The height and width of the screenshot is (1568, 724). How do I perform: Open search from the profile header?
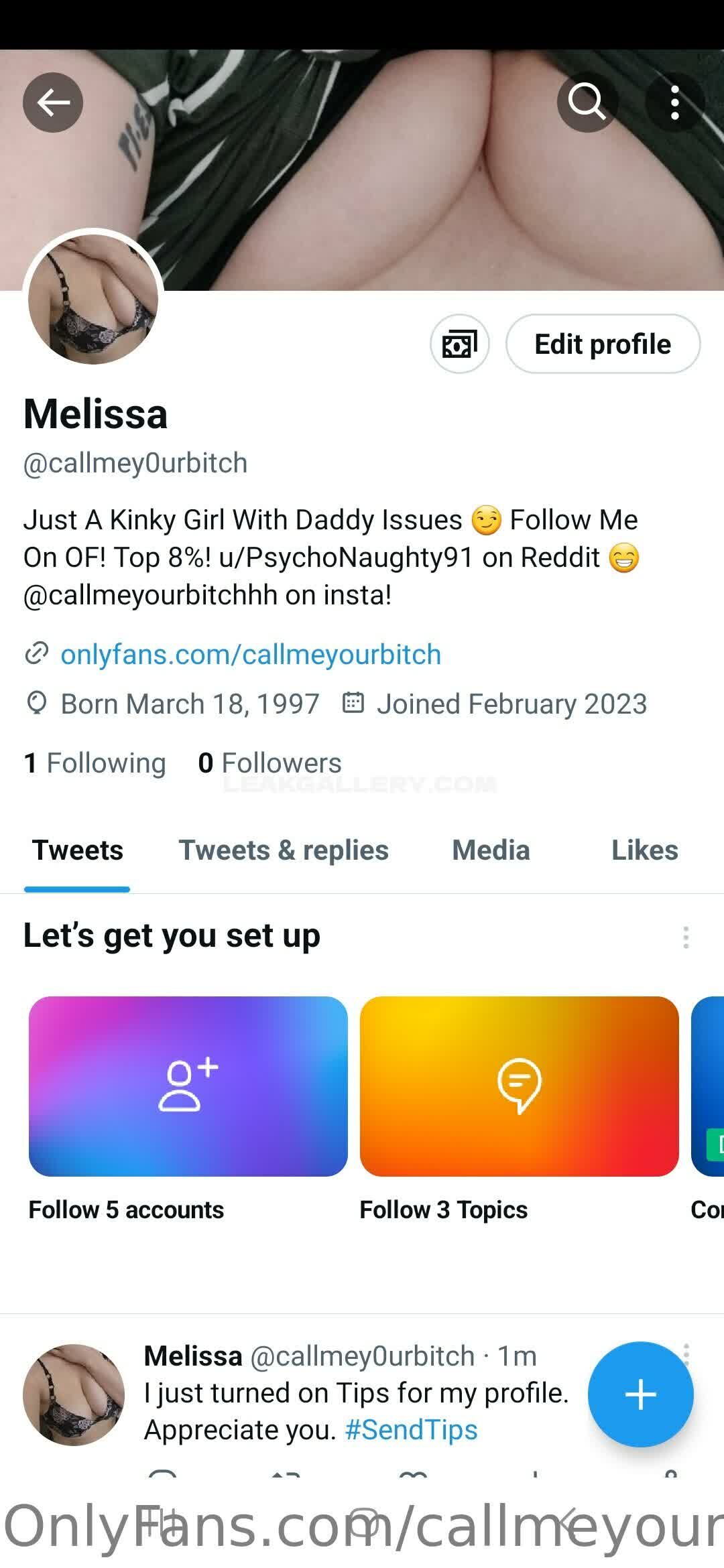(x=587, y=103)
